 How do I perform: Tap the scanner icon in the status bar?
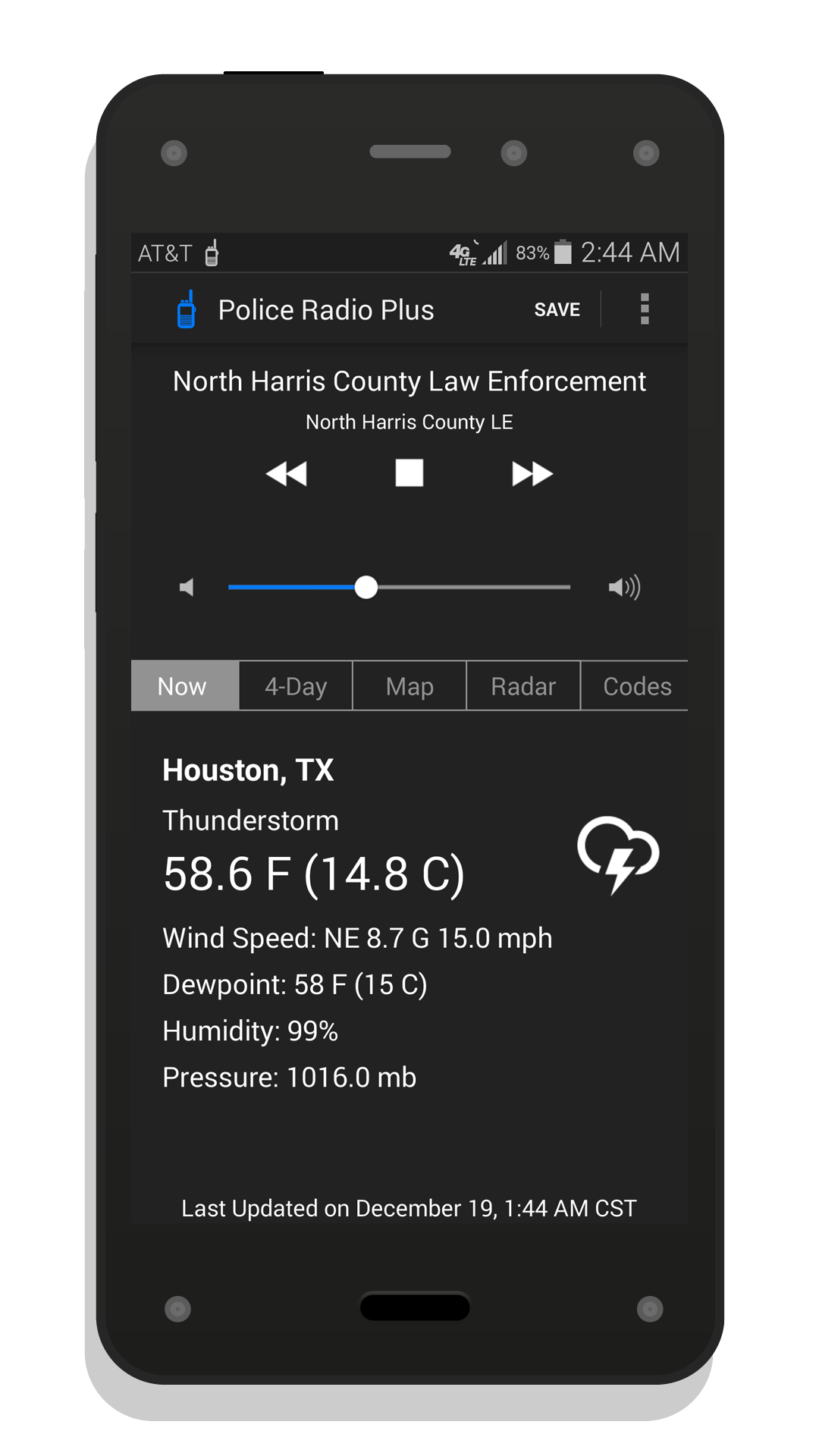click(212, 252)
